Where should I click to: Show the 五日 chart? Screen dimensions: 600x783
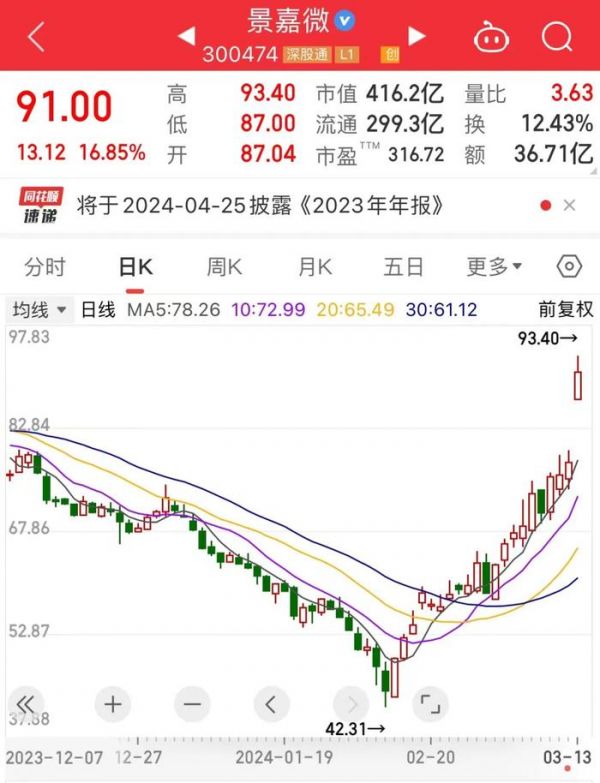tap(403, 266)
